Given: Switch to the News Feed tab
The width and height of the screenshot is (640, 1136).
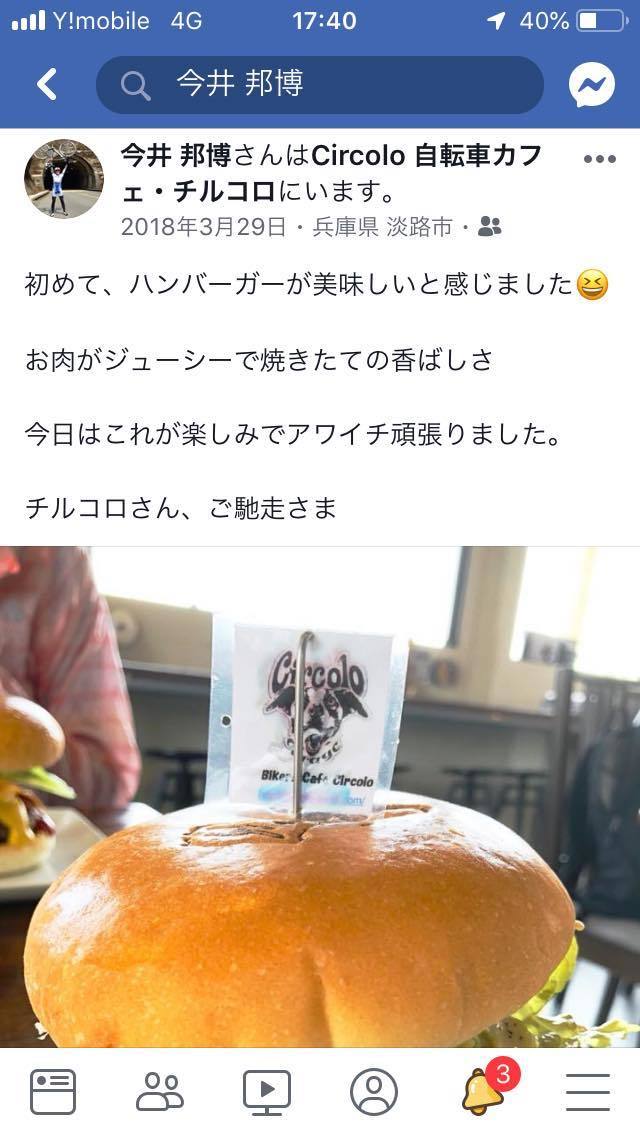Looking at the screenshot, I should pos(53,1091).
